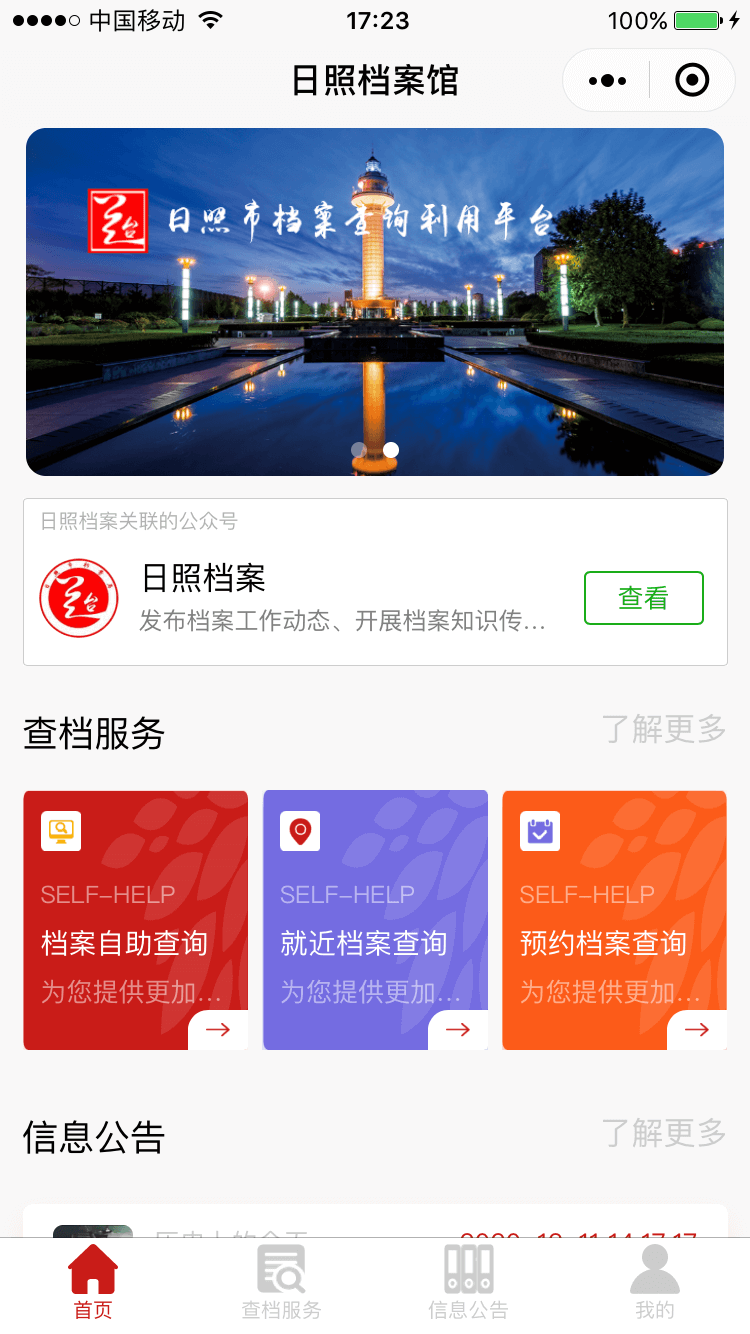Open the calendar check icon on the orange card

point(539,831)
